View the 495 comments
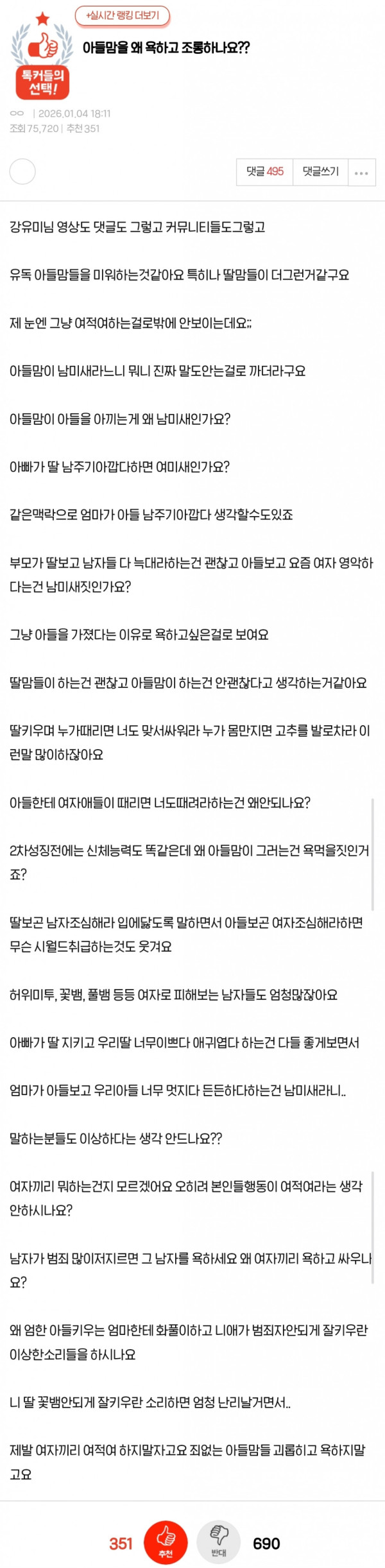 pyautogui.click(x=264, y=171)
